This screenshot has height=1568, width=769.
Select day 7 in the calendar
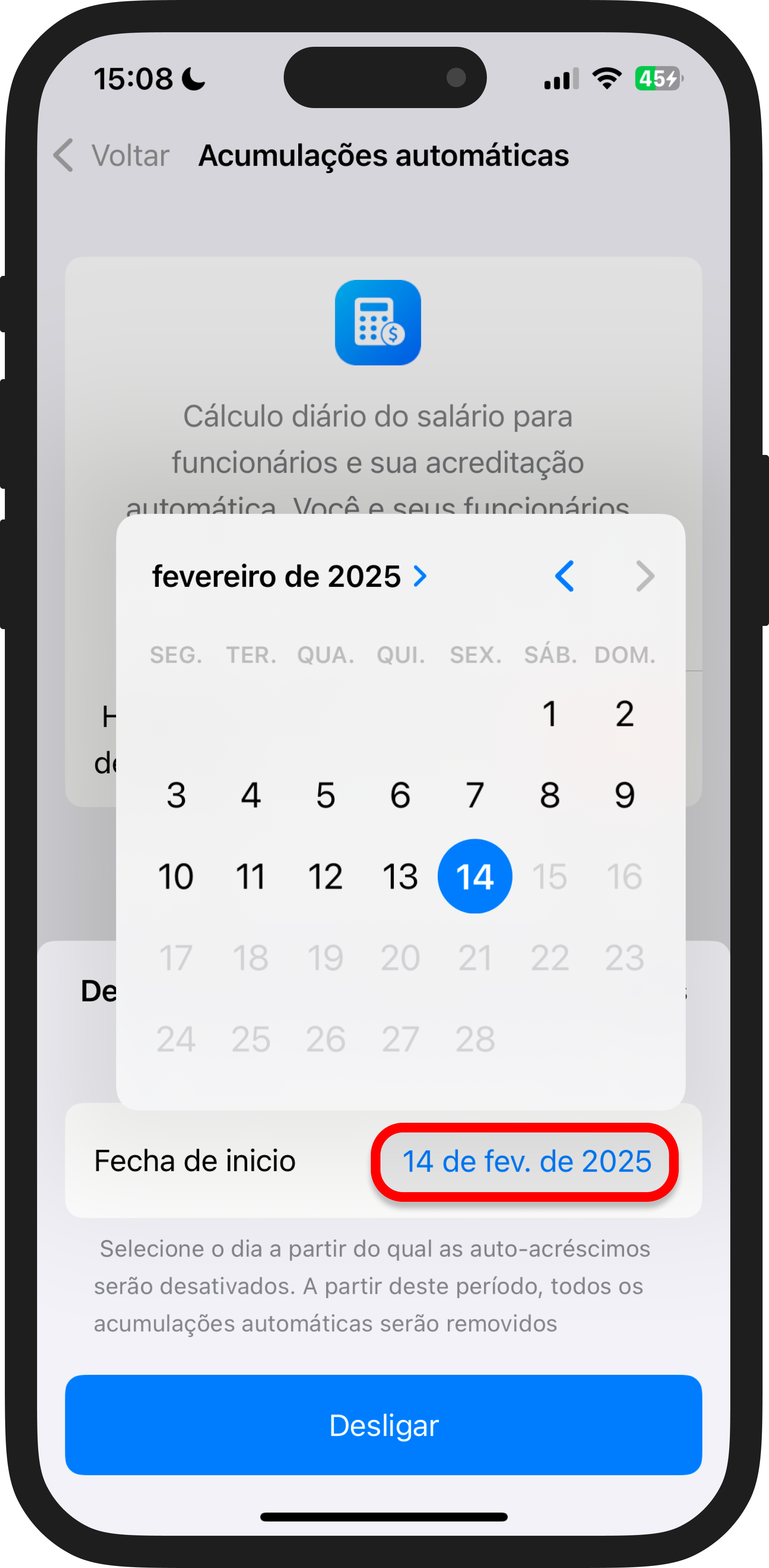pyautogui.click(x=475, y=796)
